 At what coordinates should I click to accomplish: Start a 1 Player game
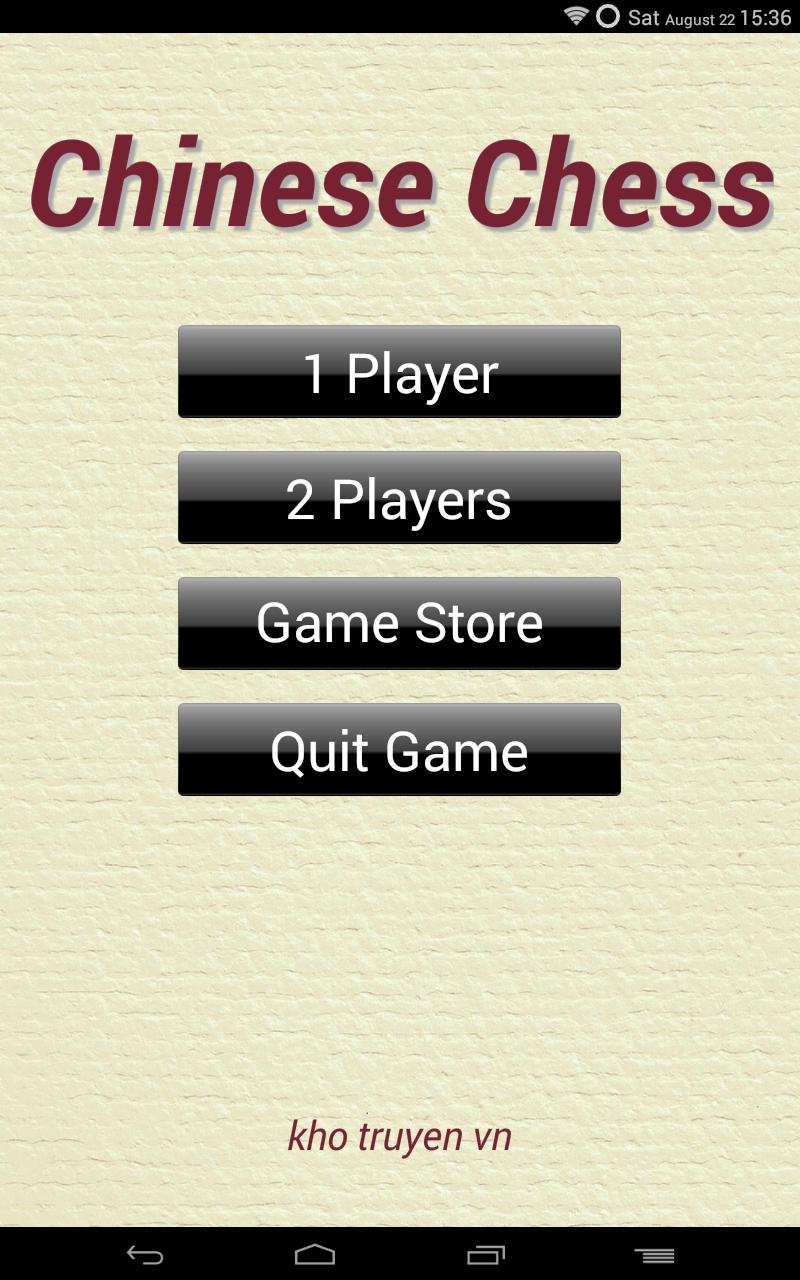point(399,372)
